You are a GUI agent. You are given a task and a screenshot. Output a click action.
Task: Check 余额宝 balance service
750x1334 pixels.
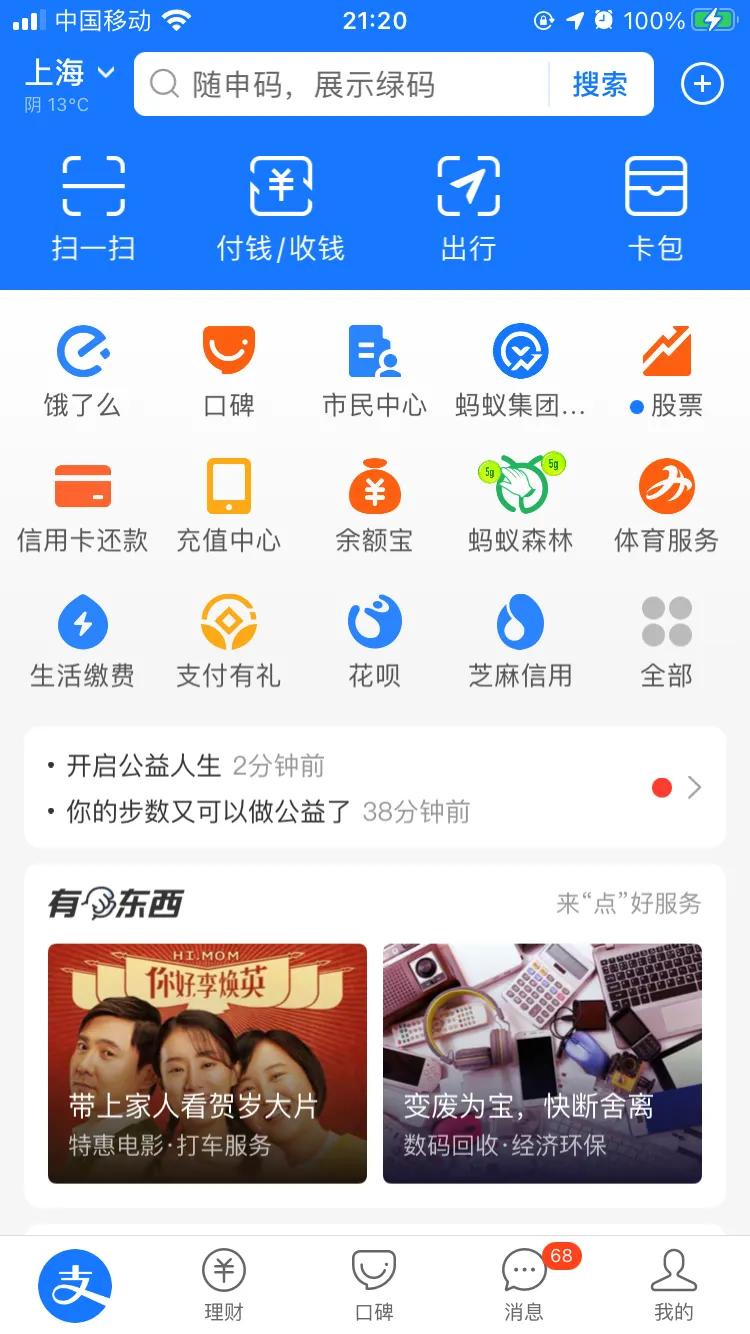[x=375, y=500]
